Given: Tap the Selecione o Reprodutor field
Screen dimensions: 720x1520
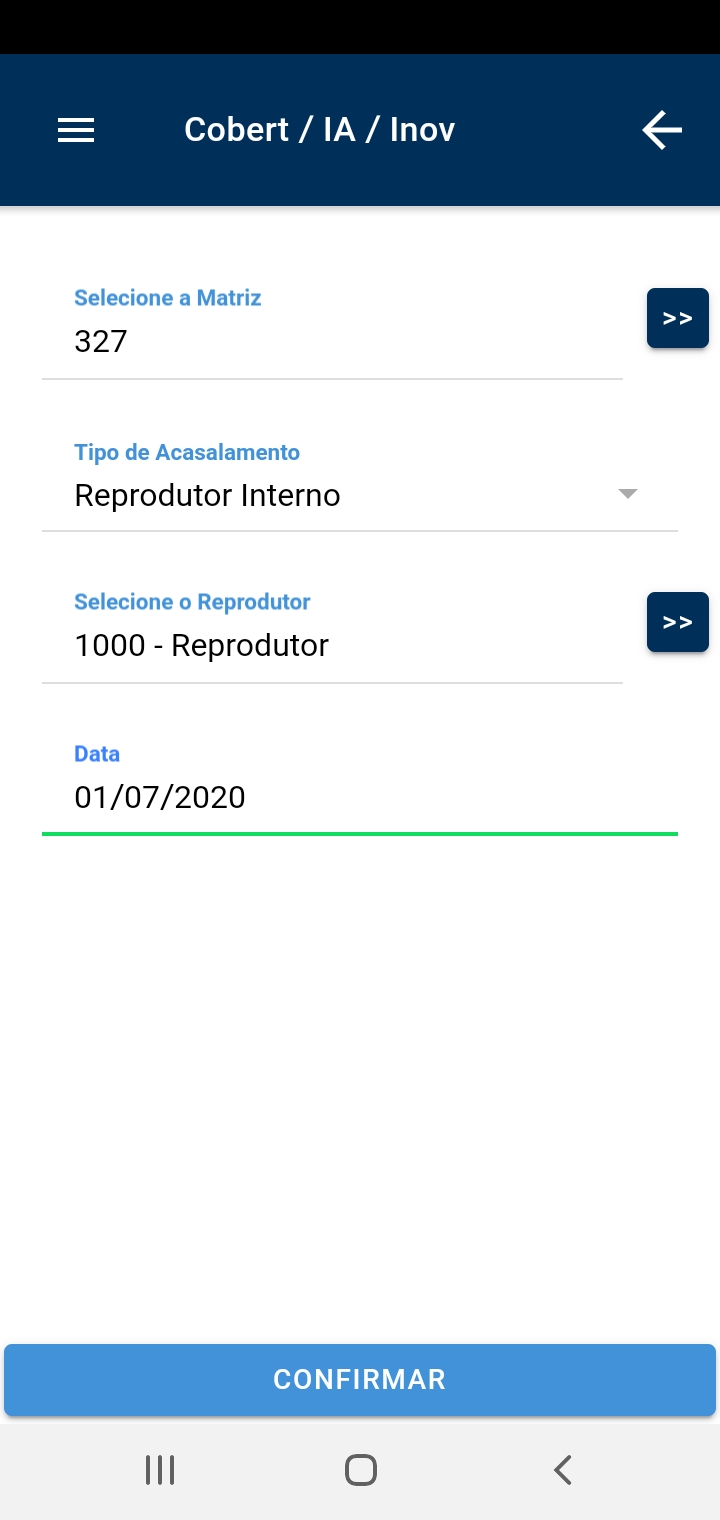Looking at the screenshot, I should [x=332, y=634].
